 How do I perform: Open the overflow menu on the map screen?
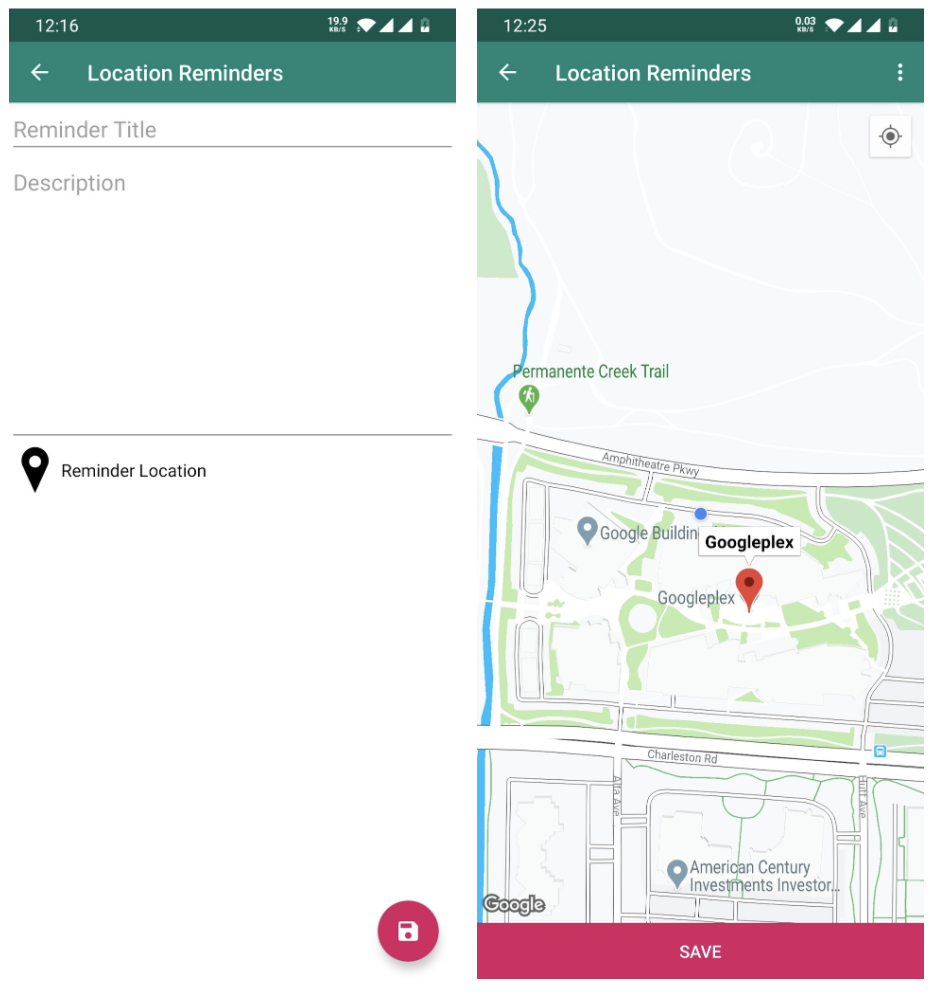point(900,73)
